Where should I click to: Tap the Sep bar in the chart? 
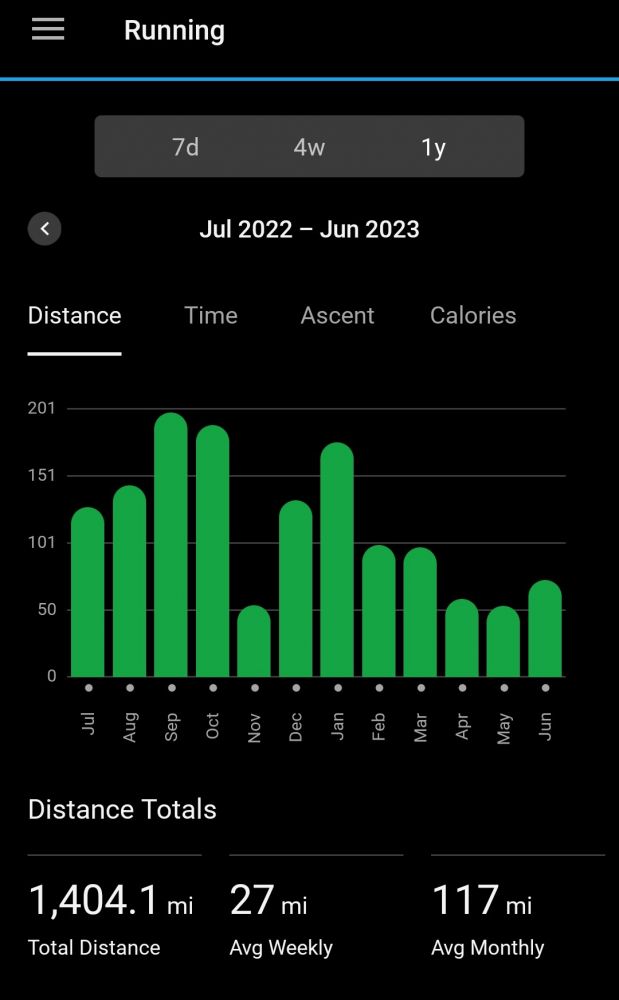(x=171, y=545)
